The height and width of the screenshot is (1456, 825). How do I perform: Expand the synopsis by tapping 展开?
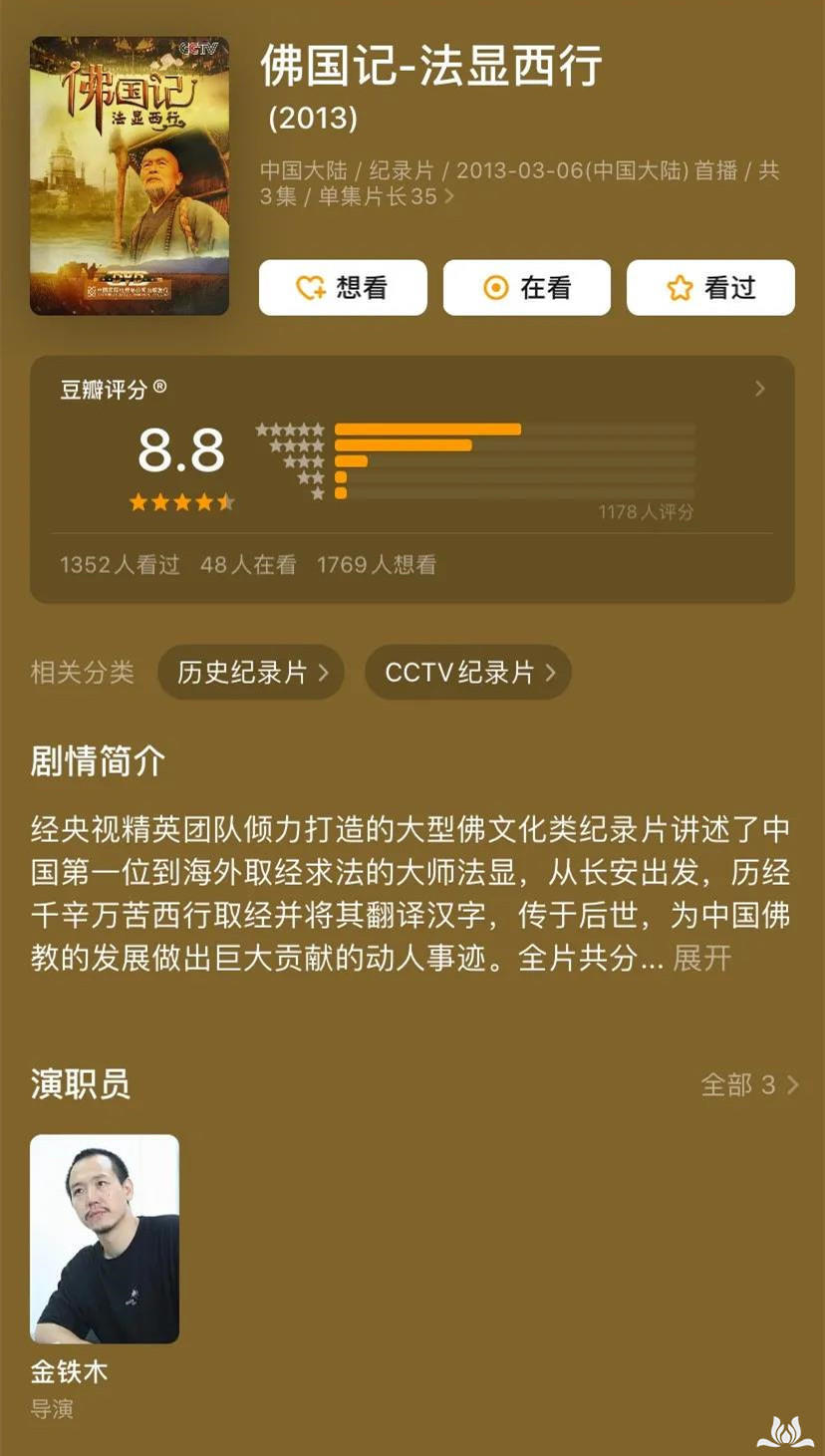tap(703, 955)
